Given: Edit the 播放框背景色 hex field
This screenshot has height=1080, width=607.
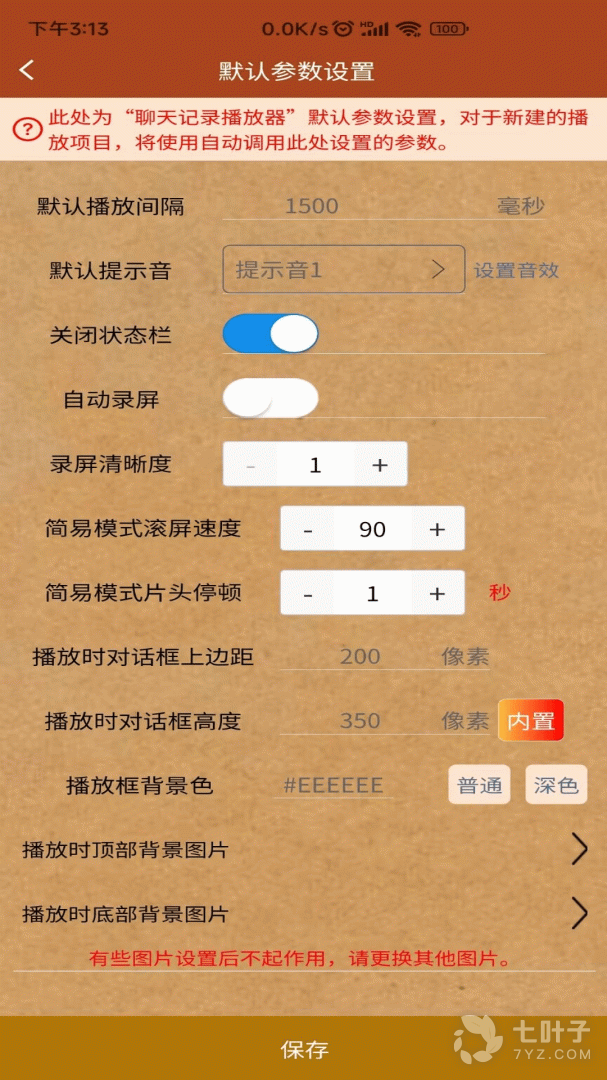Looking at the screenshot, I should coord(334,785).
